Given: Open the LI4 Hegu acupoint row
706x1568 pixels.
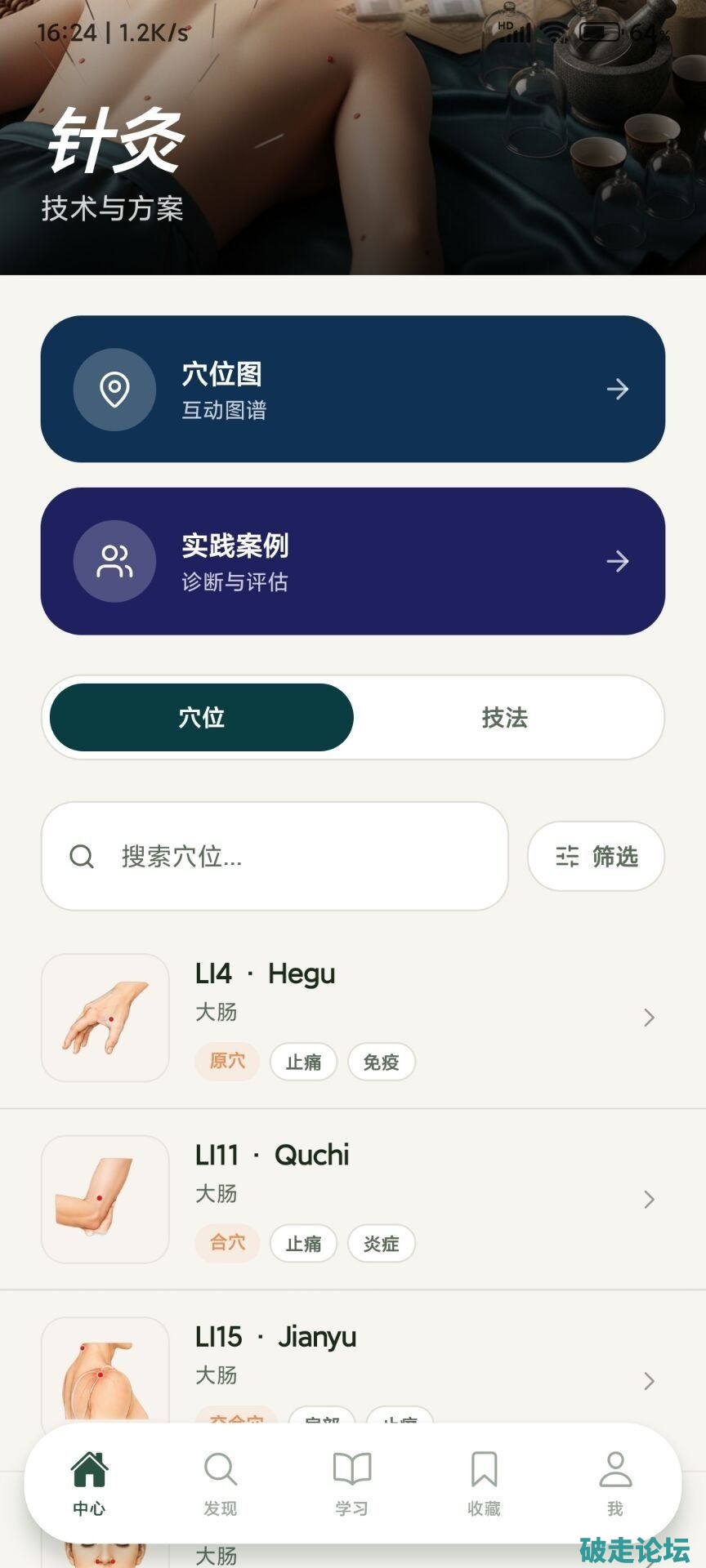Looking at the screenshot, I should pyautogui.click(x=353, y=1018).
